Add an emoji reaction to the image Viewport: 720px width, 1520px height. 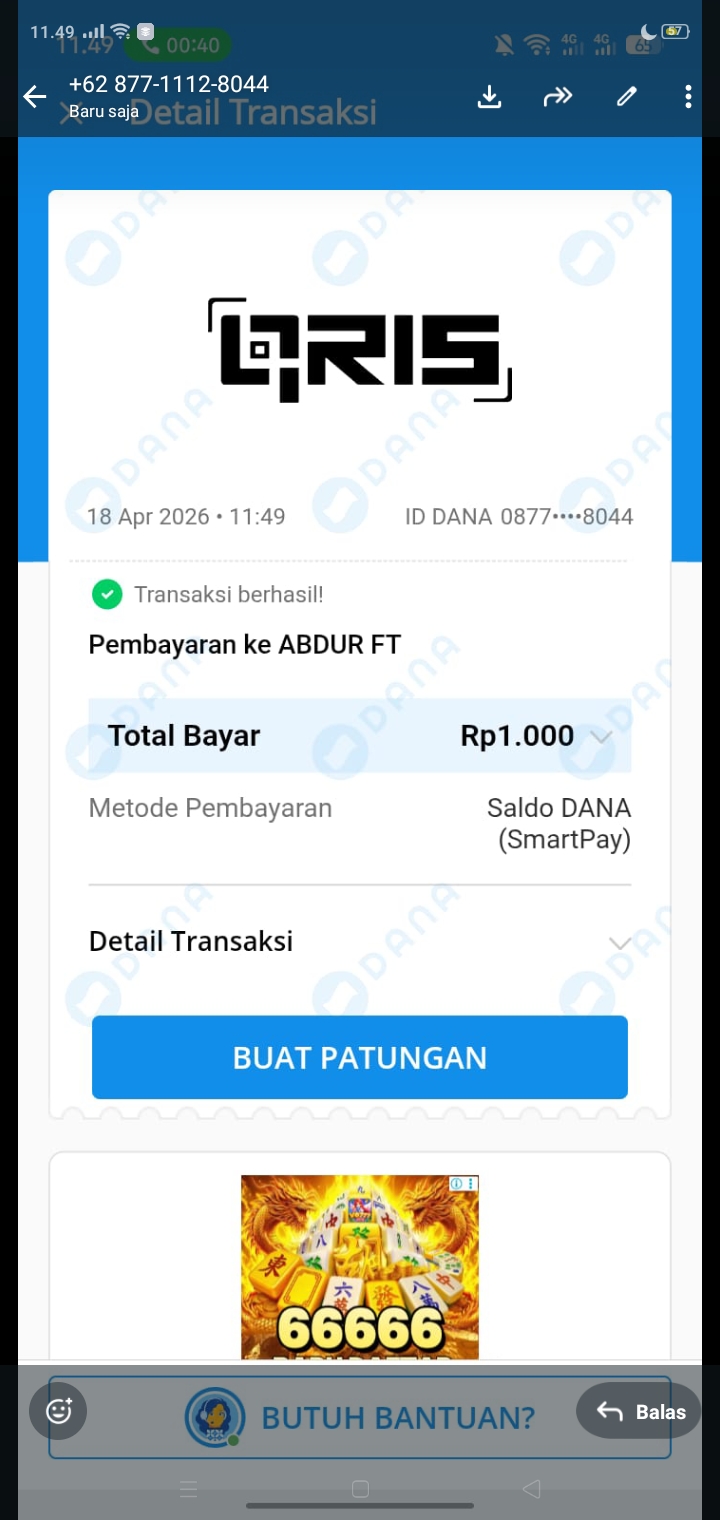59,1411
